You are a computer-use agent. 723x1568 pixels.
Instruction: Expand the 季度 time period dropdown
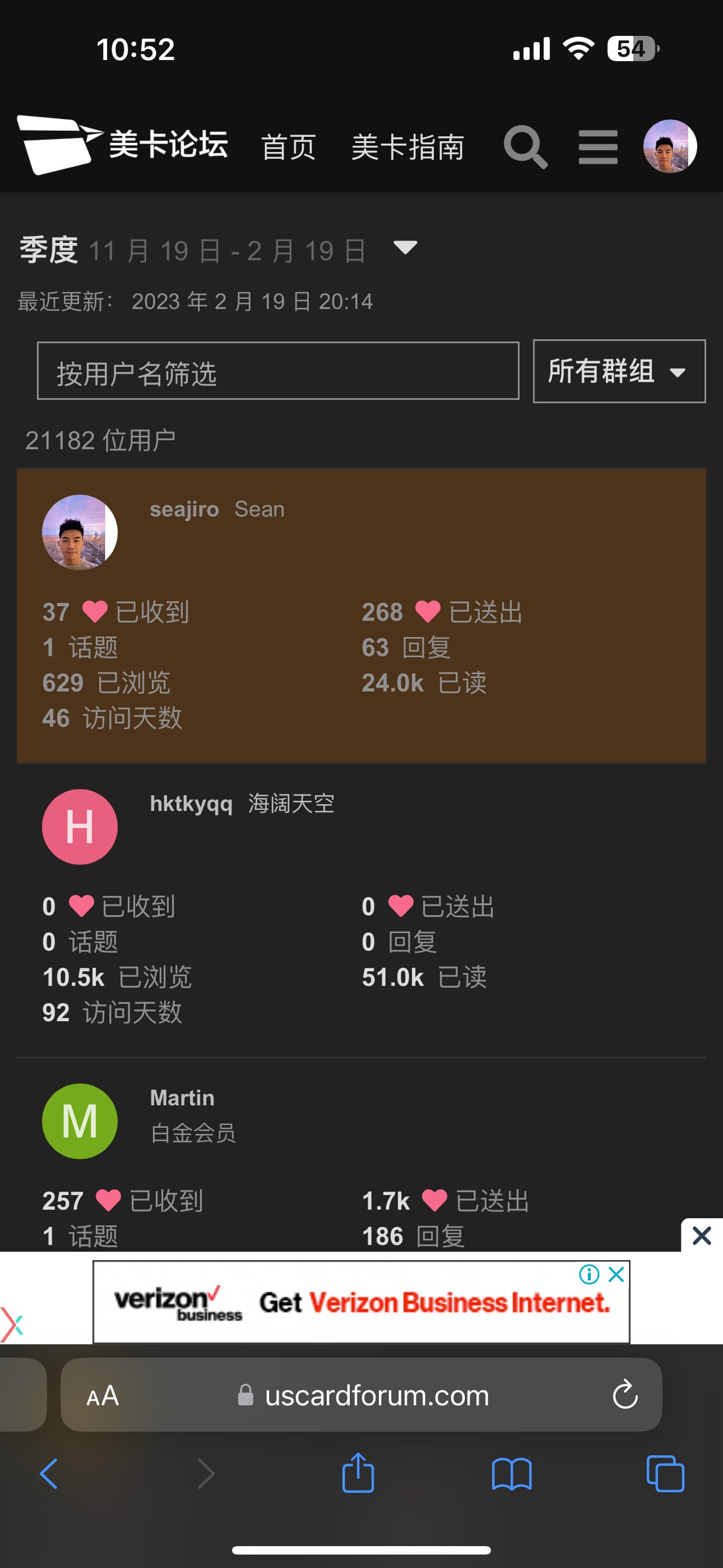click(405, 248)
